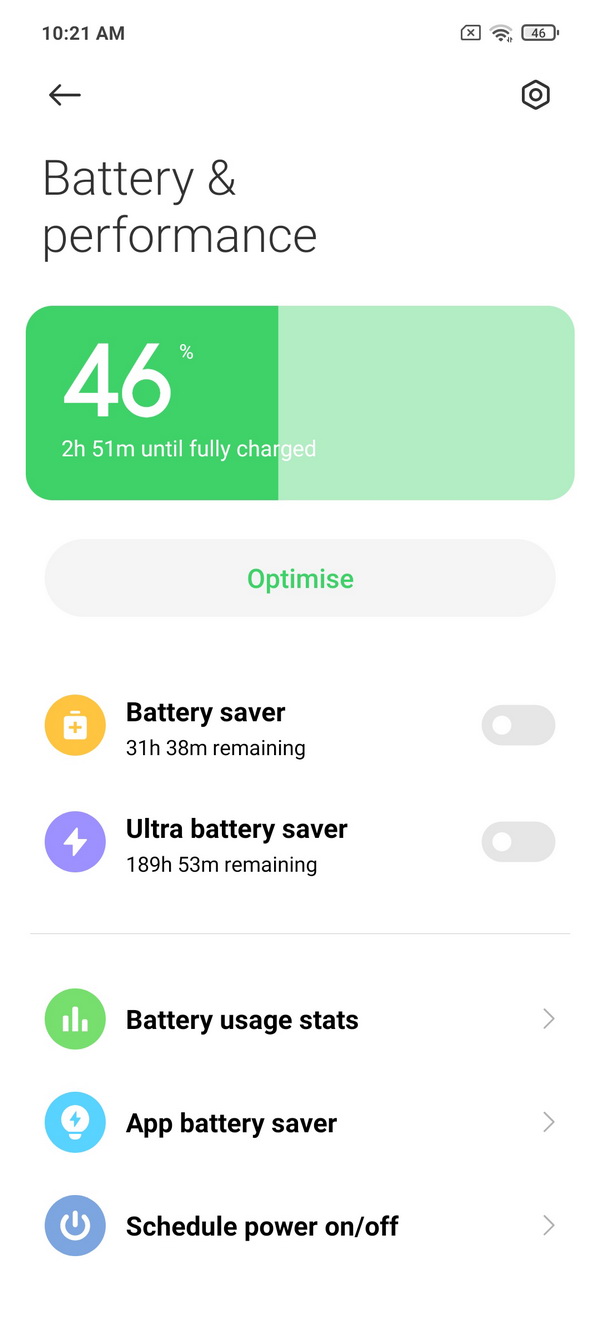Open Battery usage stats
This screenshot has width=600, height=1333.
[300, 1020]
